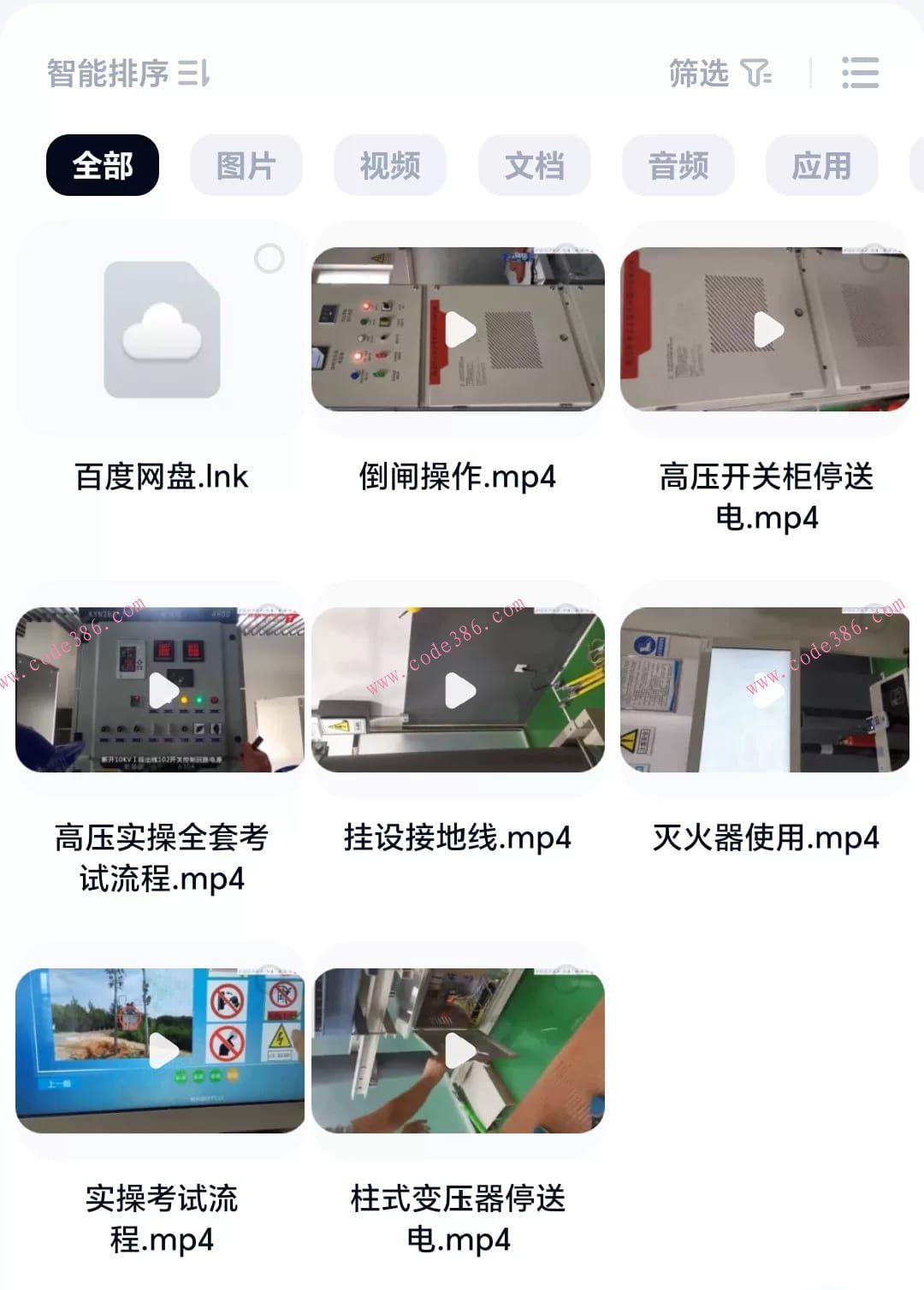The image size is (924, 1290).
Task: Select the 全部 filter button
Action: pyautogui.click(x=102, y=165)
